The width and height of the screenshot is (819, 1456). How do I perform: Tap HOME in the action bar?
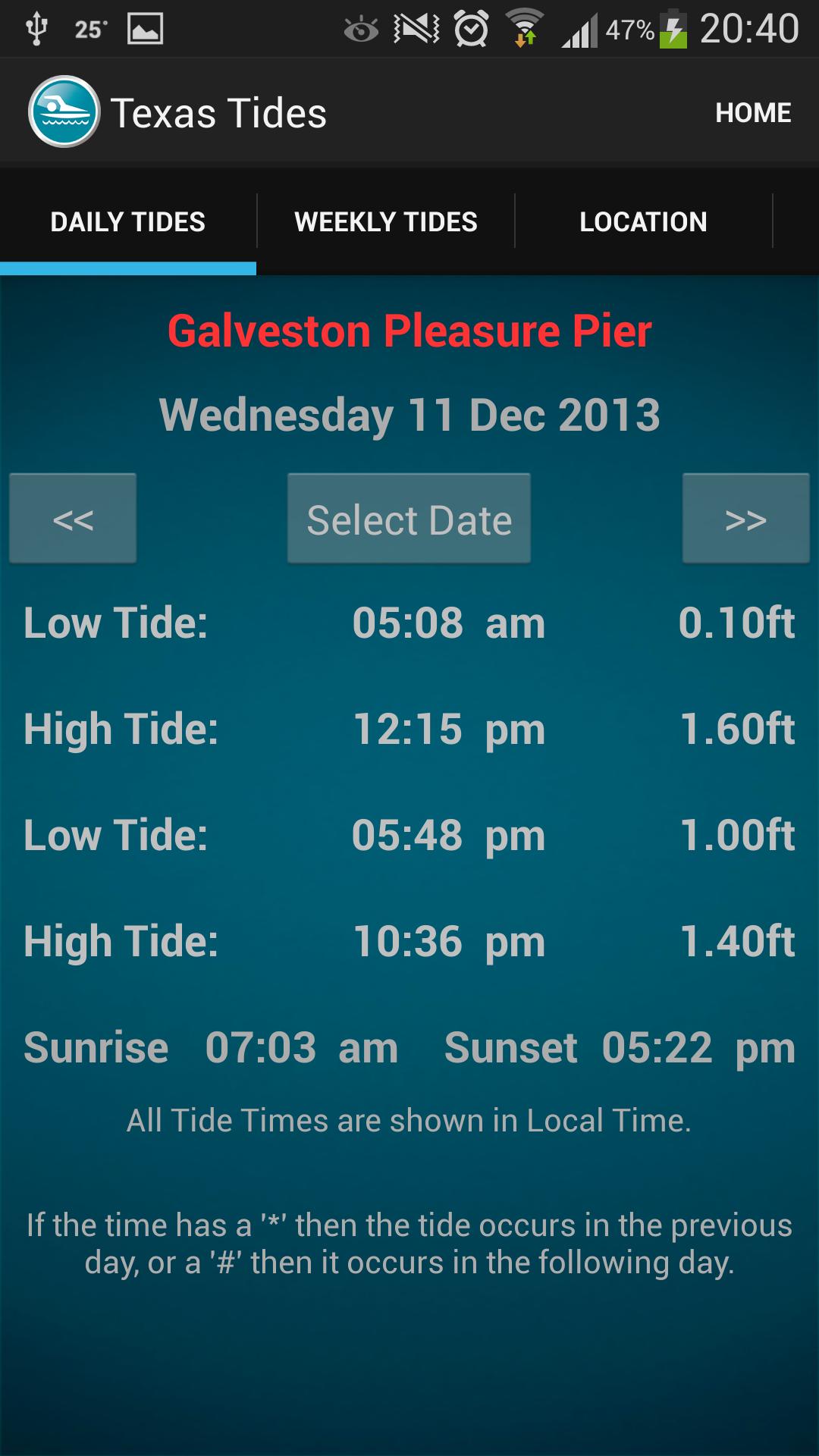point(753,111)
